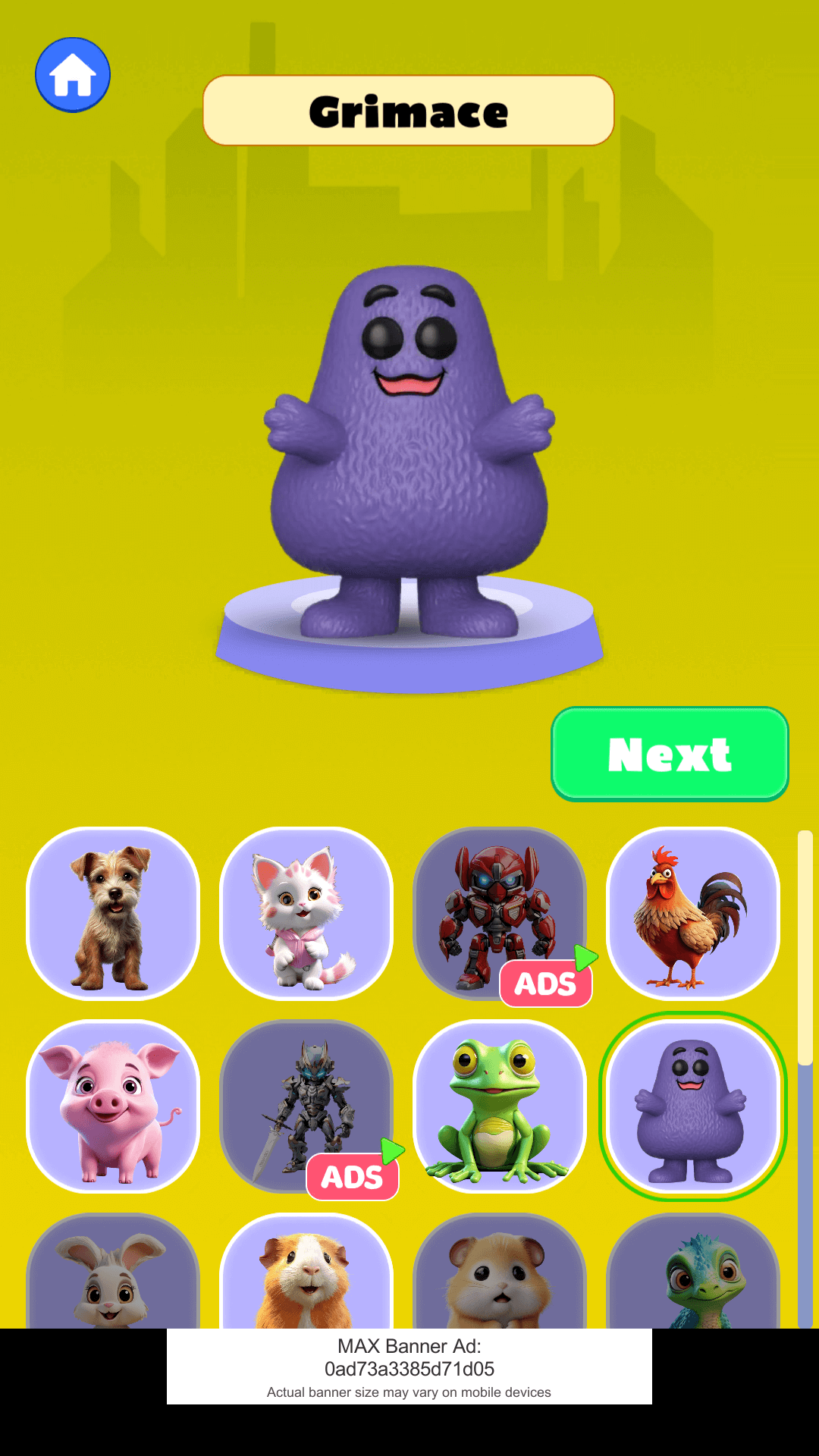819x1456 pixels.
Task: Select the tan hamster character
Action: point(500,1274)
